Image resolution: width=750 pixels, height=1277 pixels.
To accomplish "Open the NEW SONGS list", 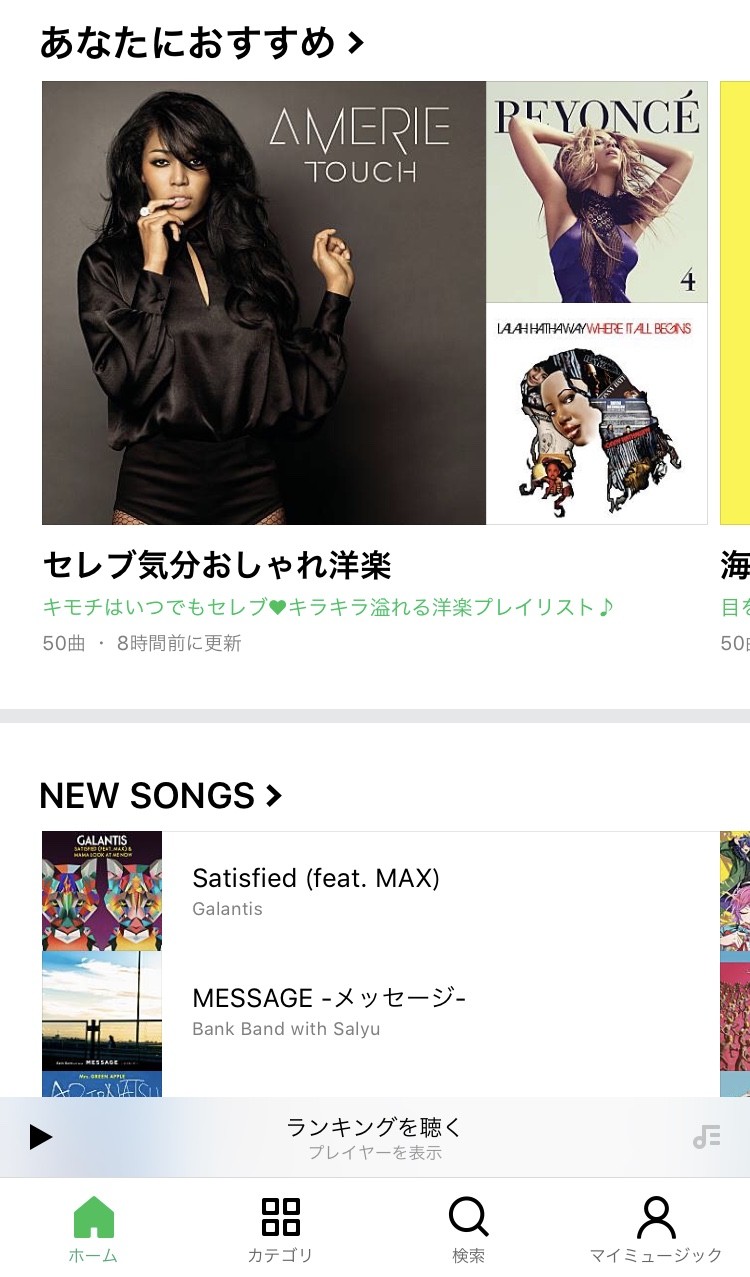I will click(x=160, y=796).
